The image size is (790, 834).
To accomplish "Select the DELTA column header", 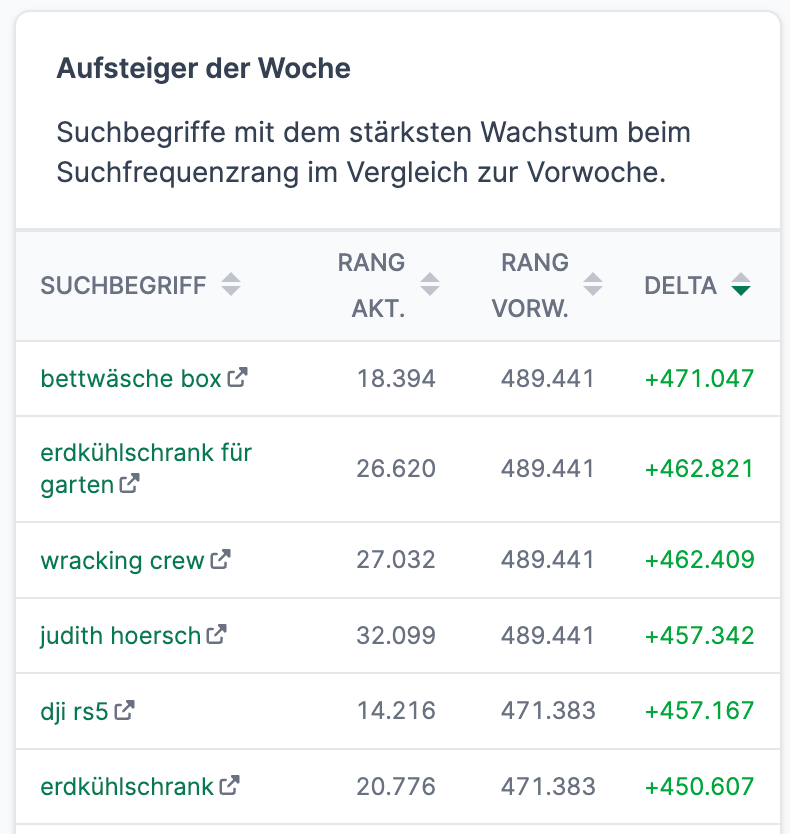I will click(x=680, y=285).
